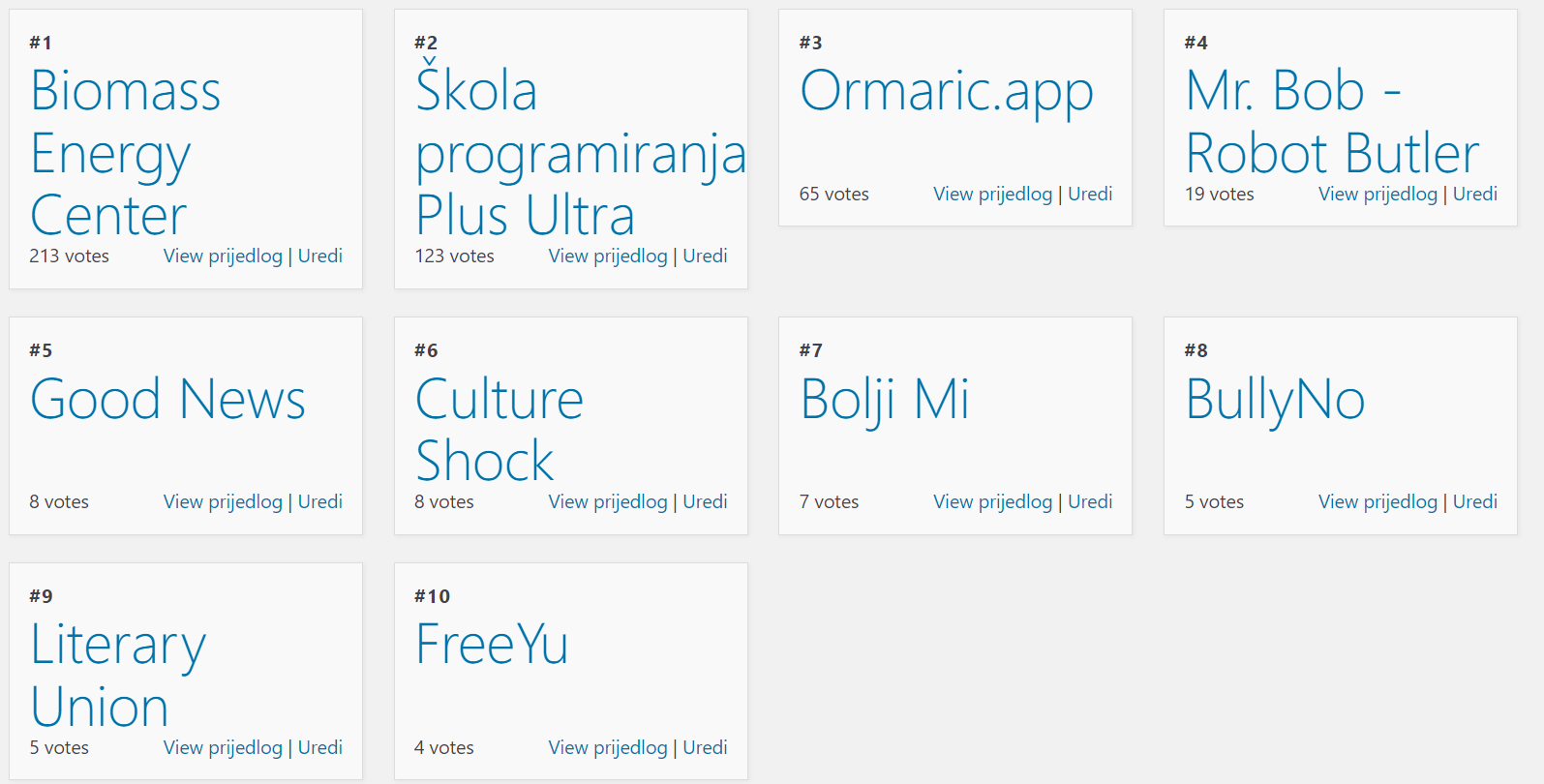
Task: Click Uredi under Biomass Energy Center
Action: click(x=319, y=256)
